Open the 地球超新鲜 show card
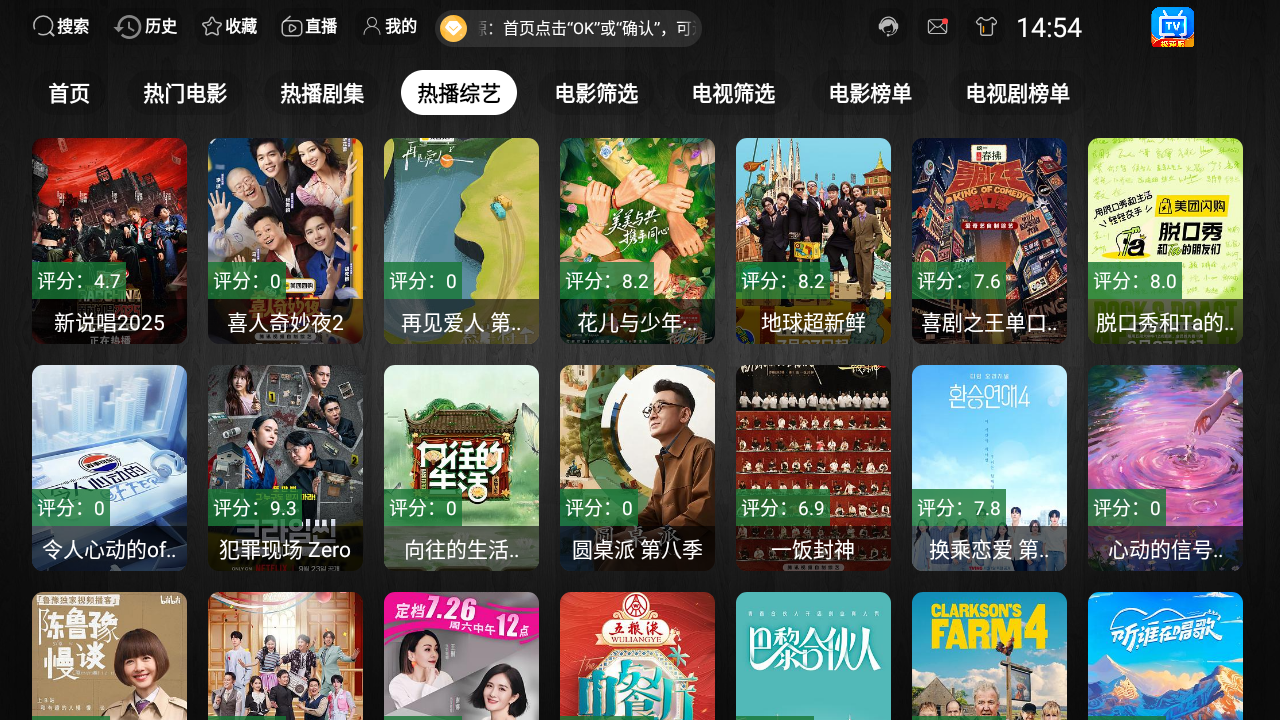 click(813, 241)
